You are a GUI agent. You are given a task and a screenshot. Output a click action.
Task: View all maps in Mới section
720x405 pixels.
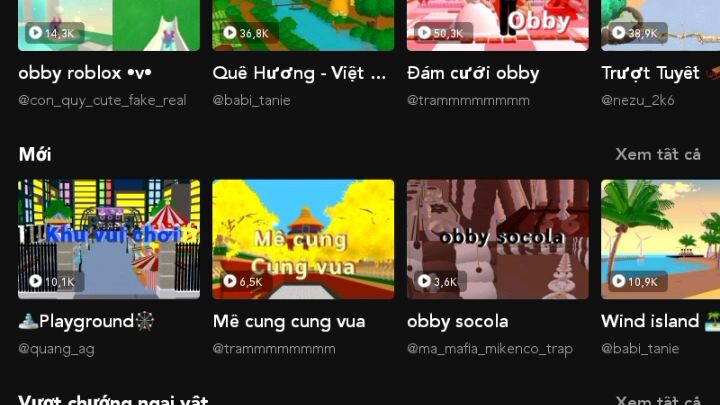pos(657,154)
